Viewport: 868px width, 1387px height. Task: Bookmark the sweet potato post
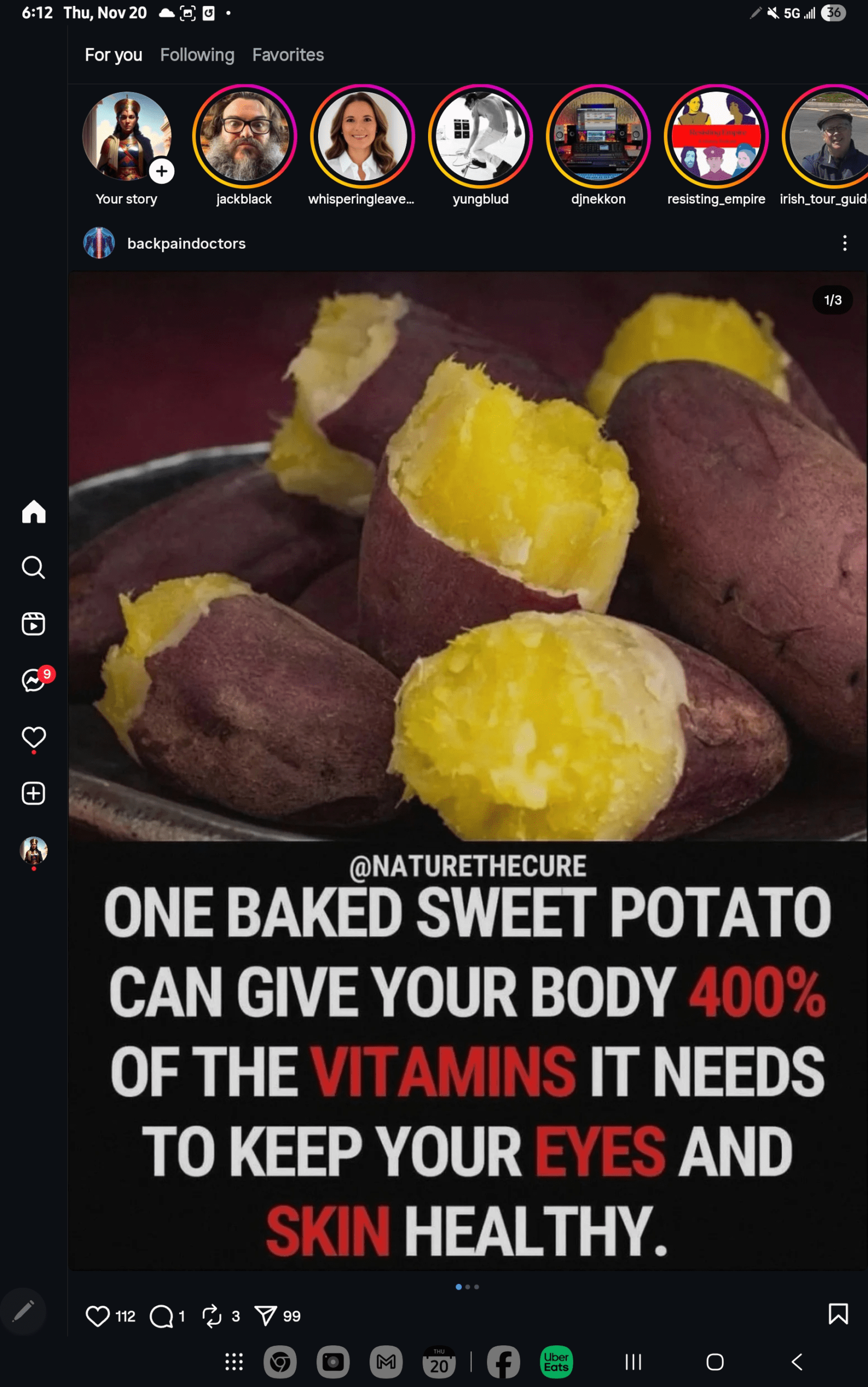point(838,1313)
